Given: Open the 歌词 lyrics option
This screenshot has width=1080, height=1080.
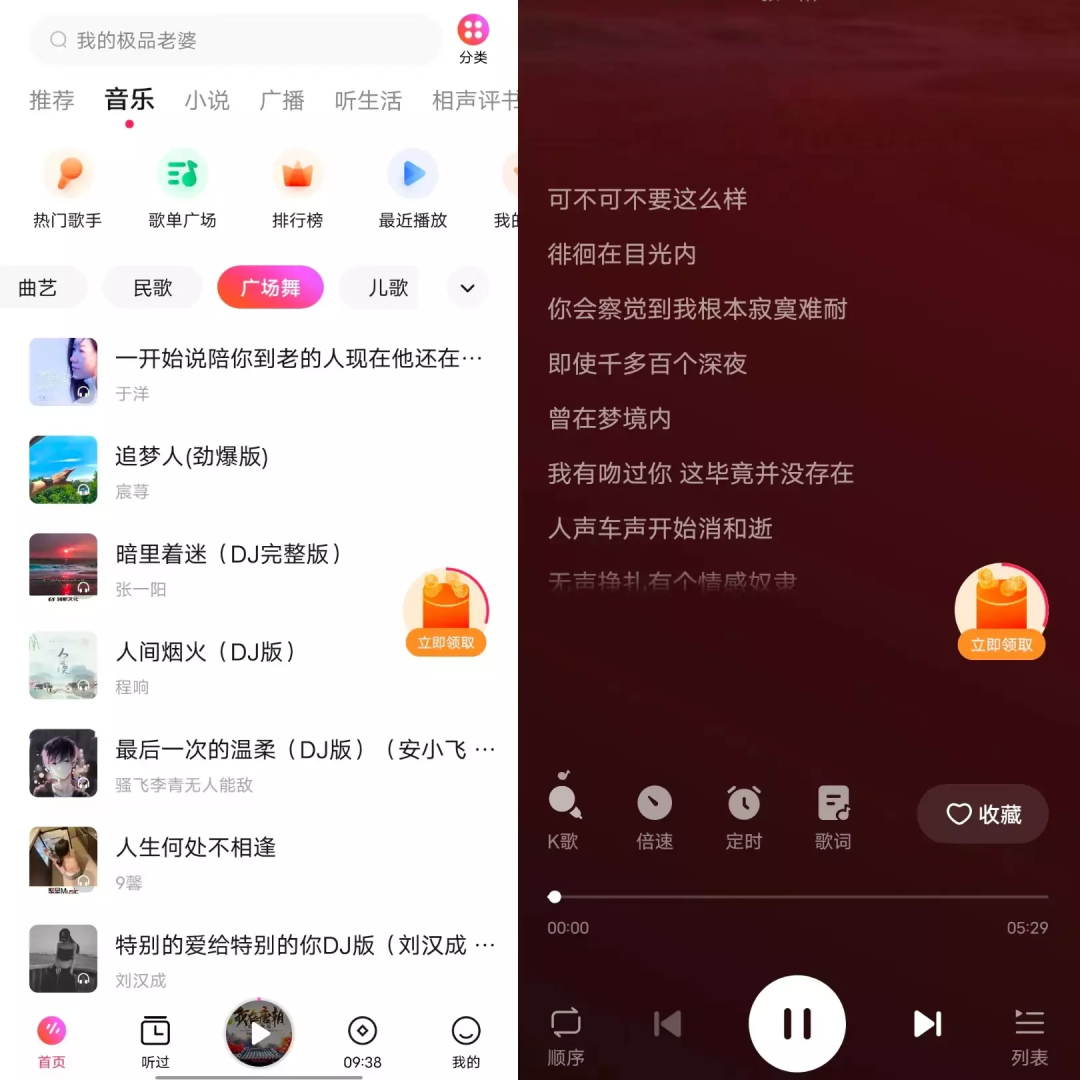Looking at the screenshot, I should point(833,816).
